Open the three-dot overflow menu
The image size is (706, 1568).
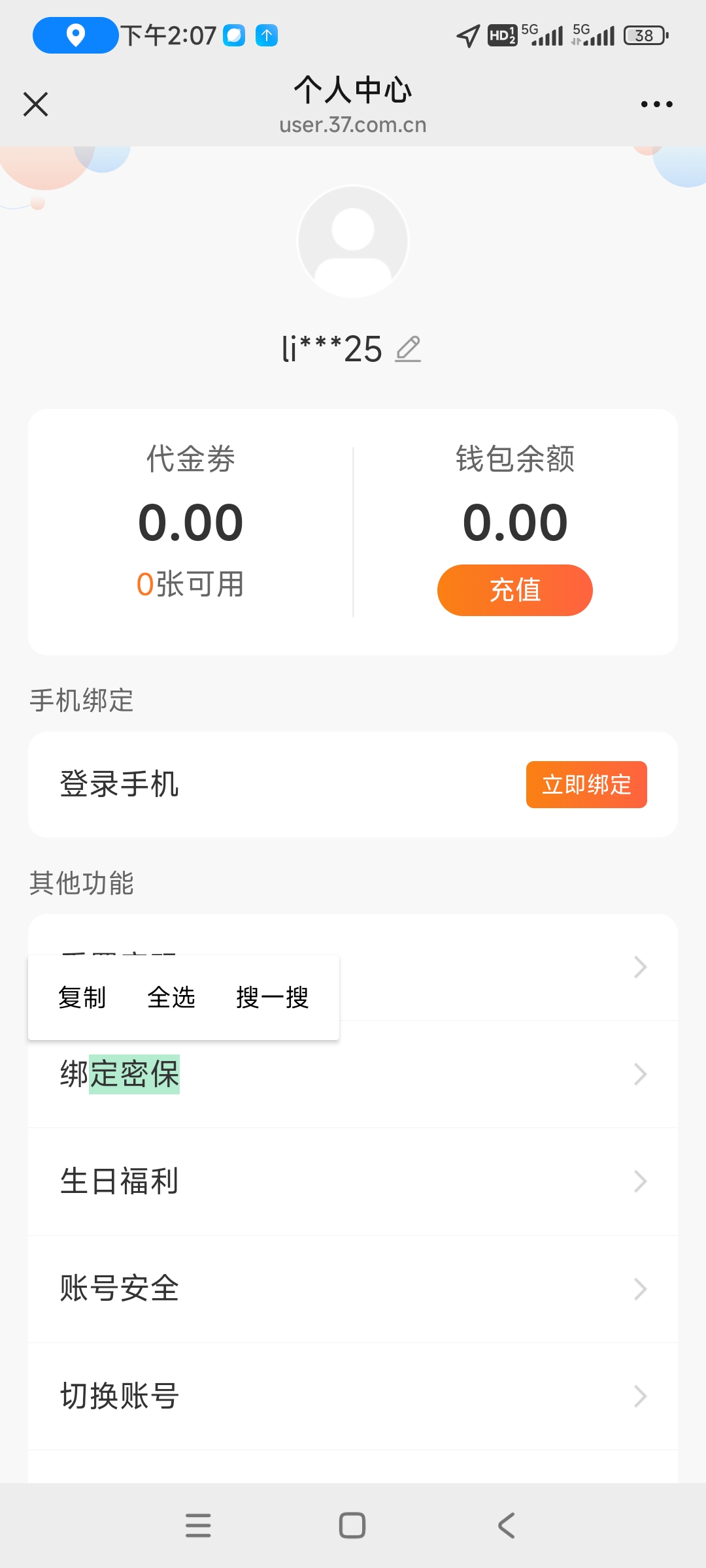tap(656, 105)
